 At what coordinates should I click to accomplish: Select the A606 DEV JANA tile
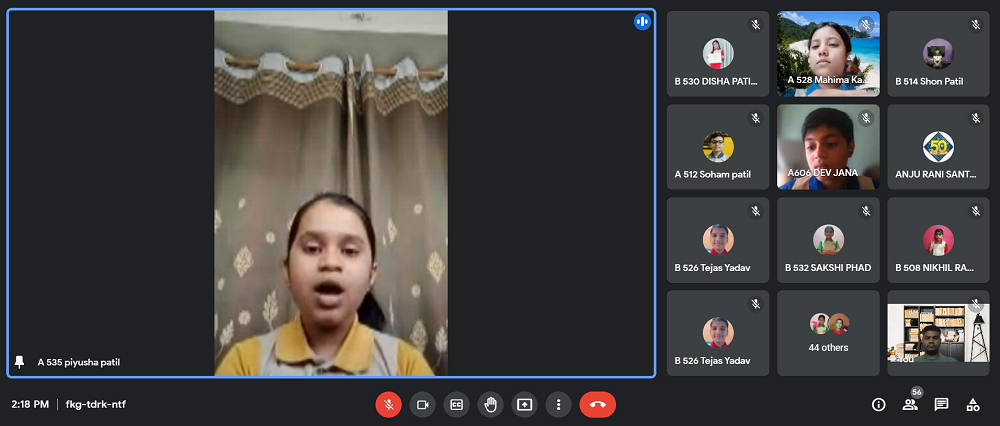coord(828,147)
